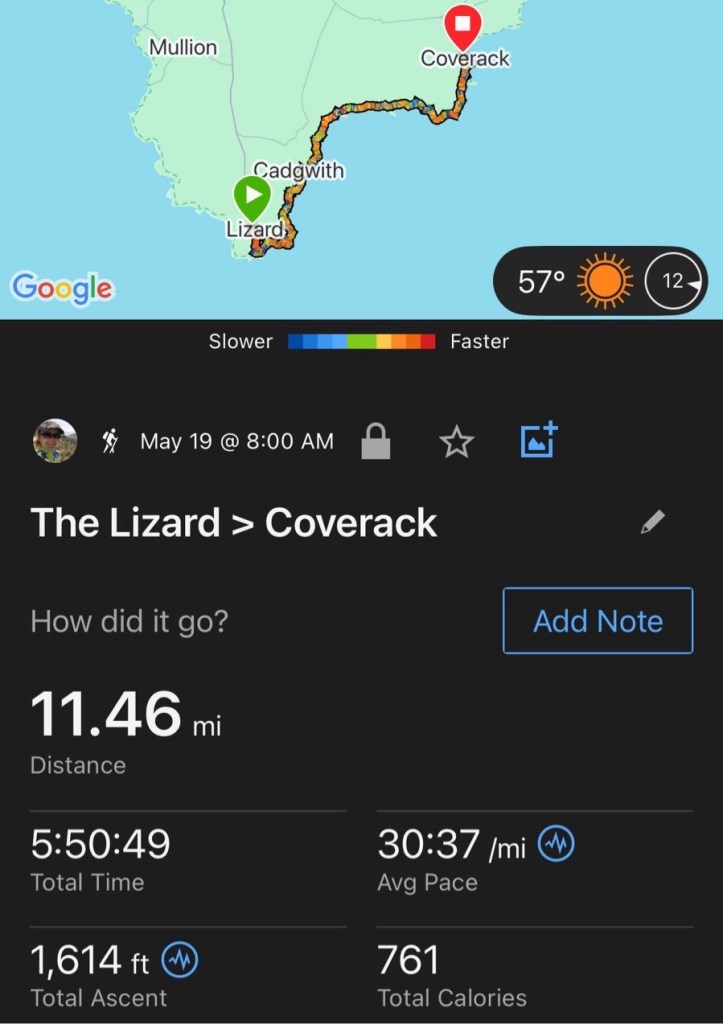This screenshot has width=723, height=1024.
Task: Tap the privacy lock icon
Action: click(375, 441)
